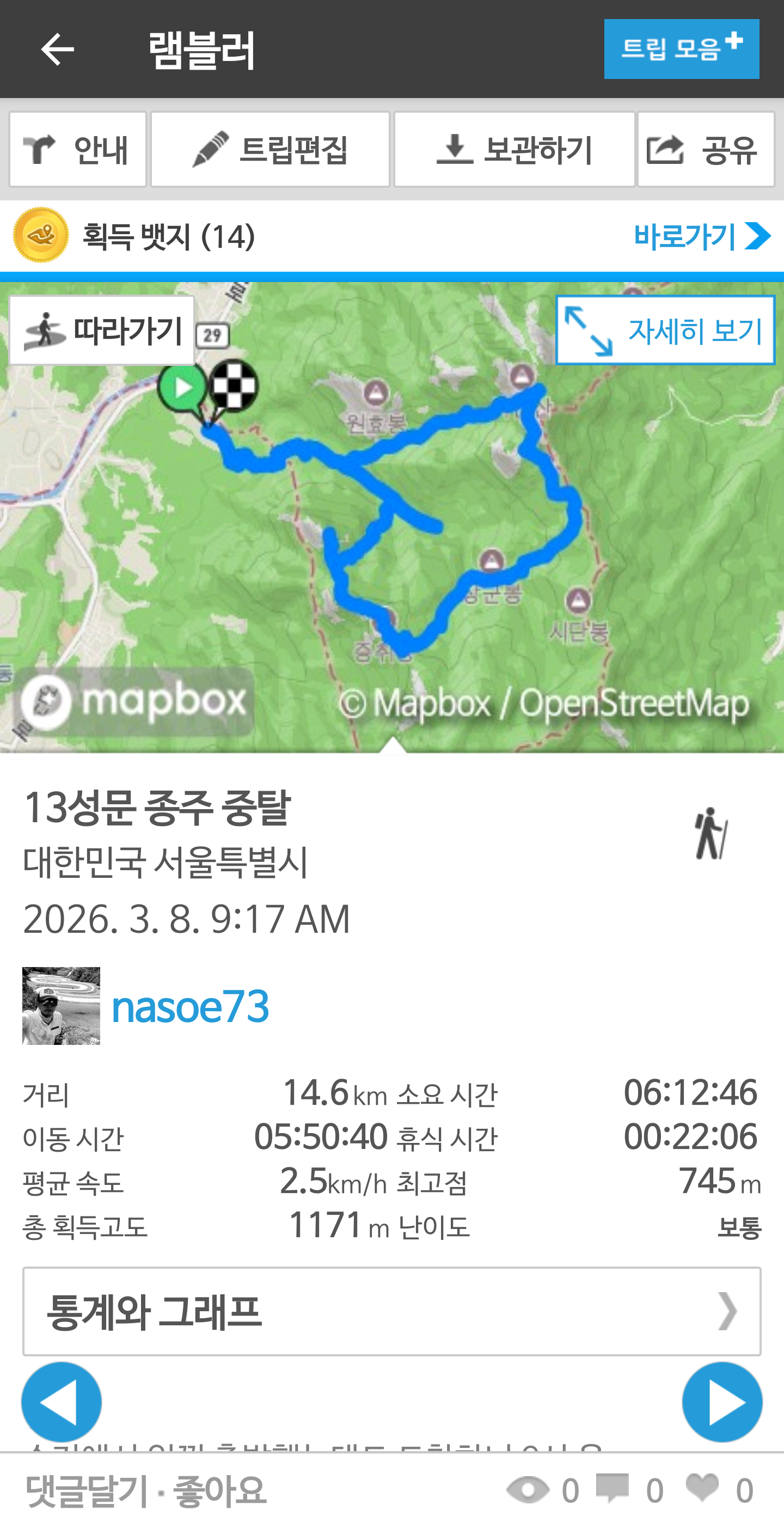Share this trip via 공유
784x1529 pixels.
[x=706, y=150]
